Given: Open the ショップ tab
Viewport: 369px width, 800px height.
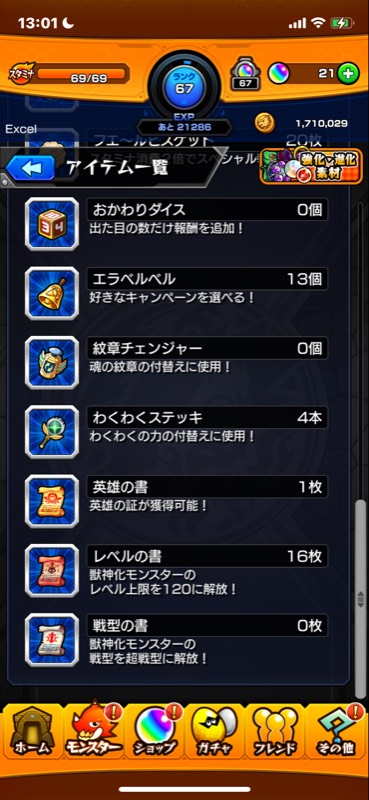Looking at the screenshot, I should point(154,731).
